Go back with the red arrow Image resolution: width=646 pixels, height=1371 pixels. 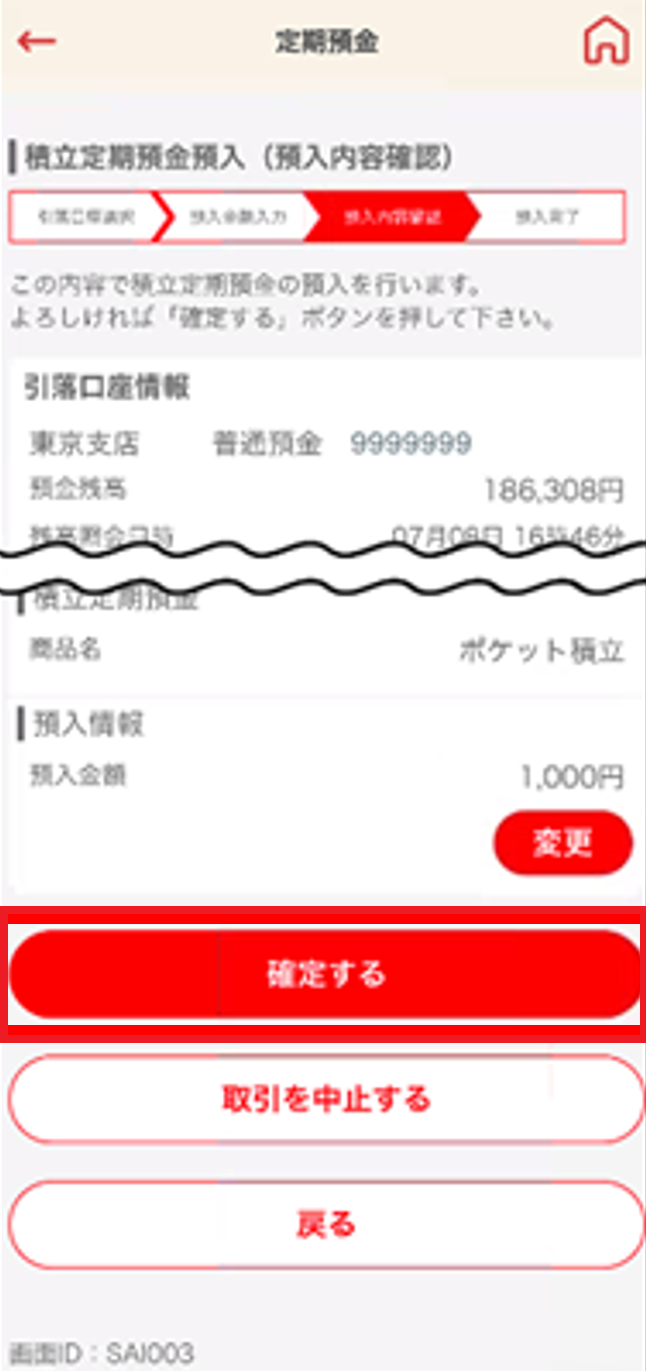[x=37, y=42]
